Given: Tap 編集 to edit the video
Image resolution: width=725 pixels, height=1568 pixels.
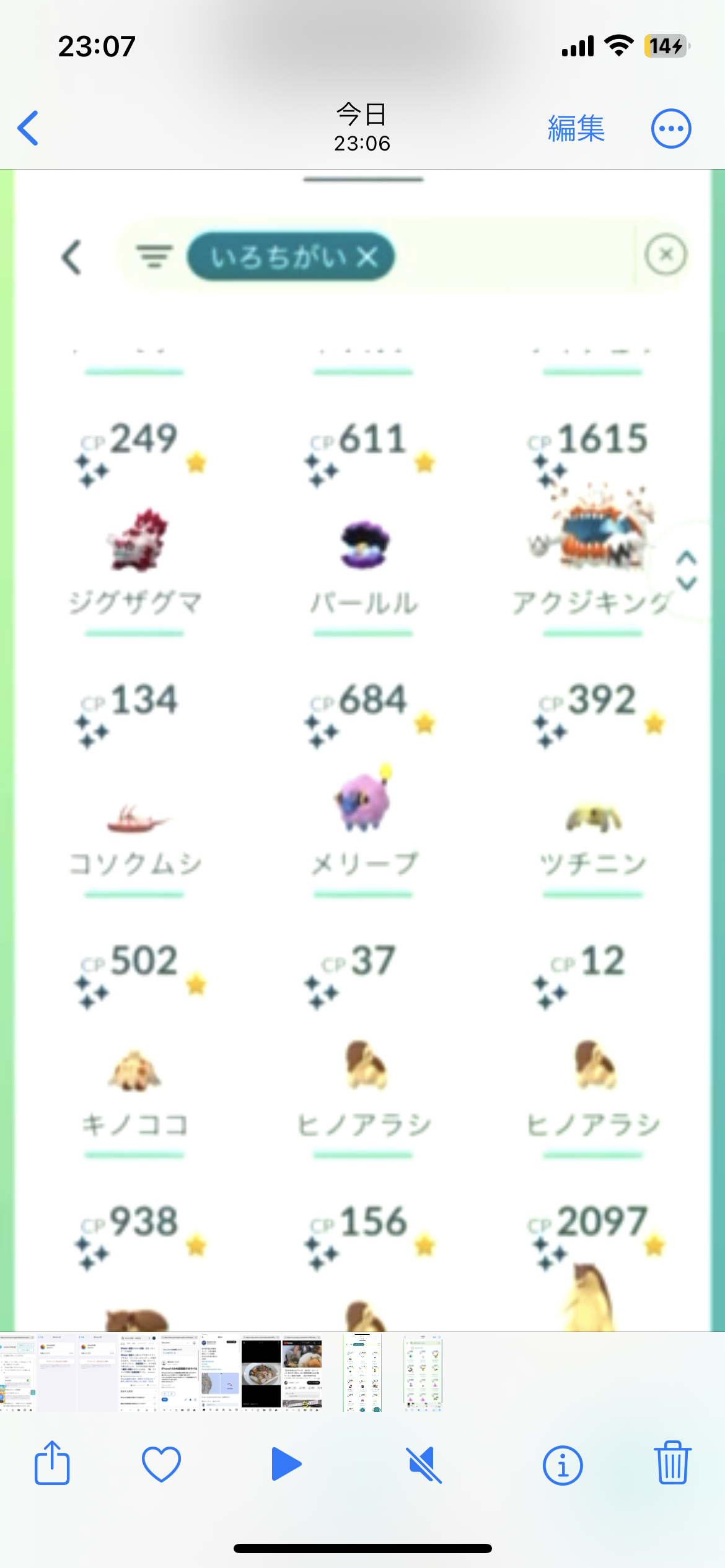Looking at the screenshot, I should 576,129.
